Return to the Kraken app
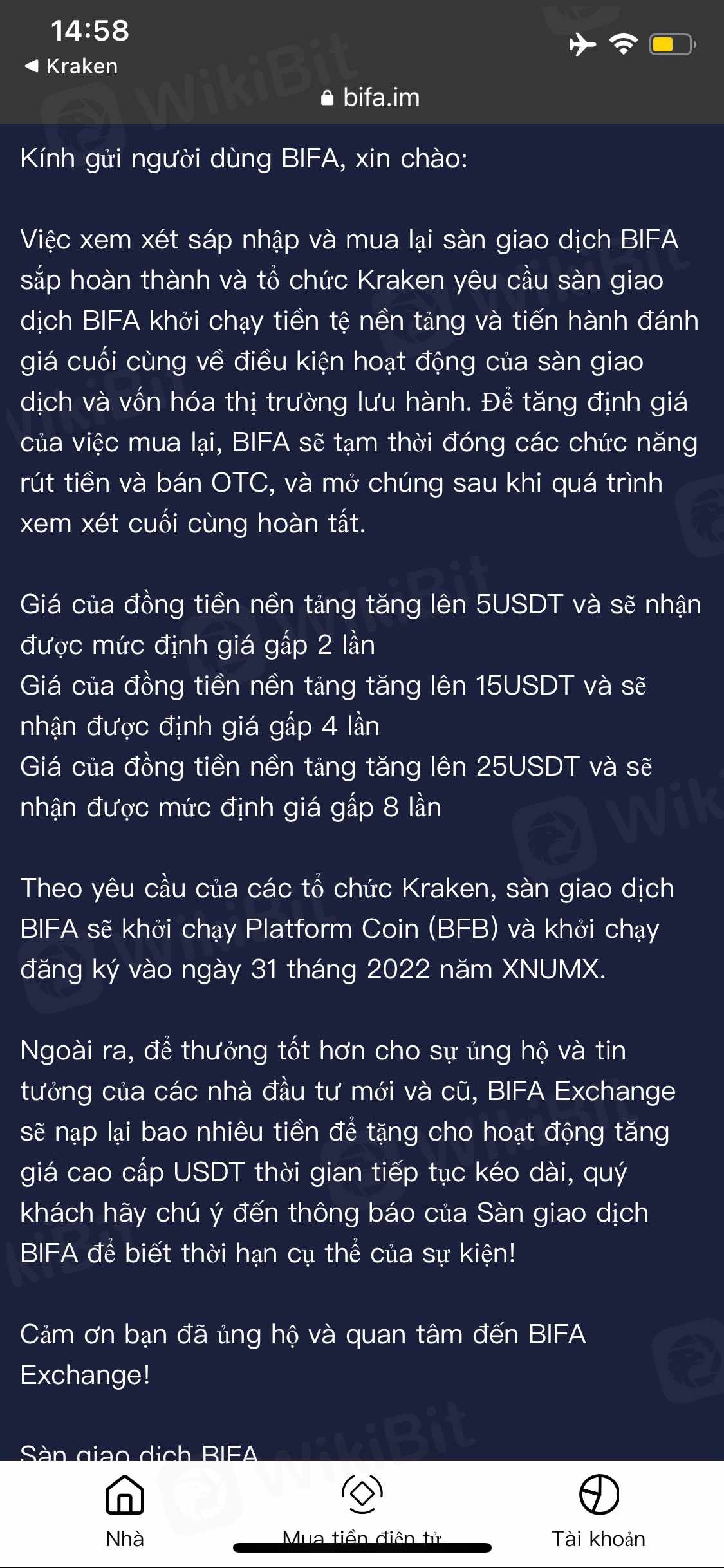Screen dimensions: 724x1568 click(71, 66)
